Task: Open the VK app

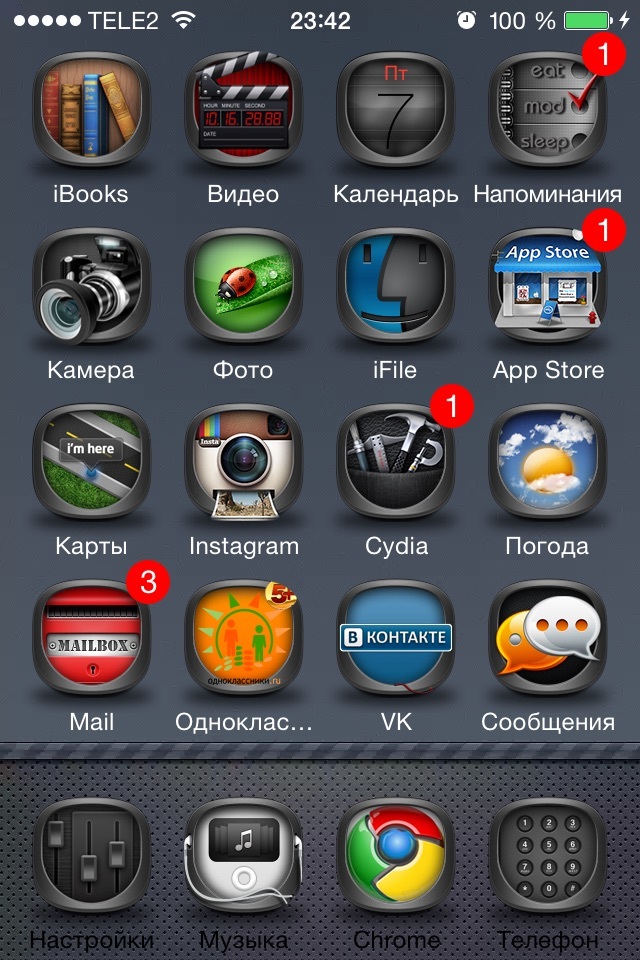Action: tap(395, 640)
